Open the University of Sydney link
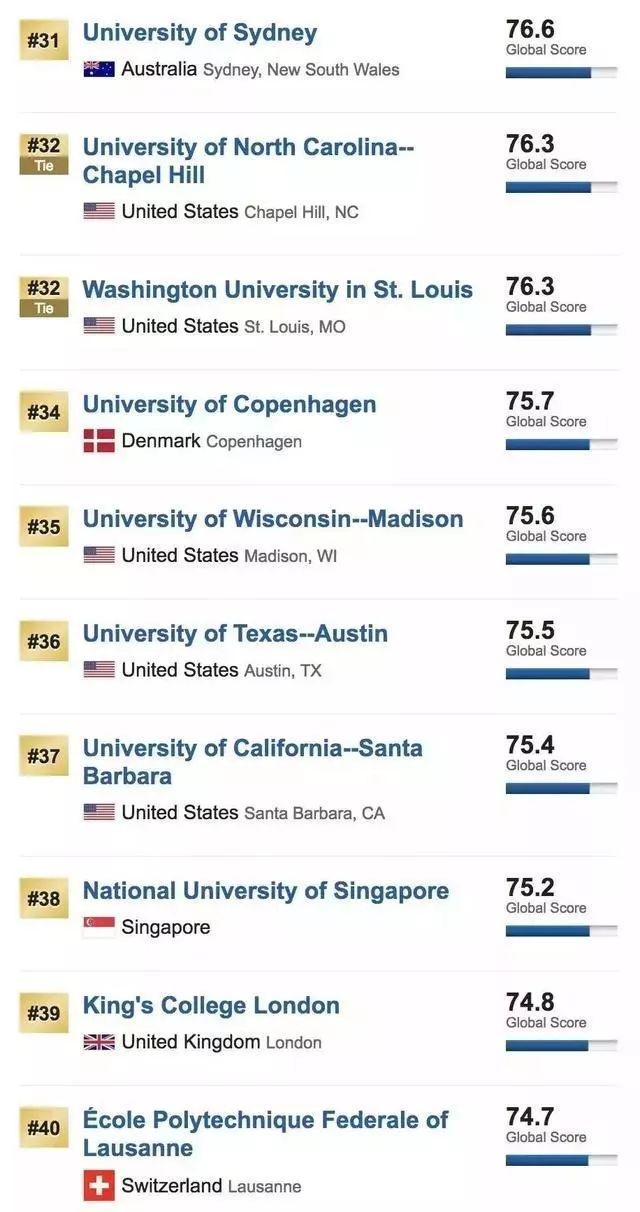 point(199,33)
